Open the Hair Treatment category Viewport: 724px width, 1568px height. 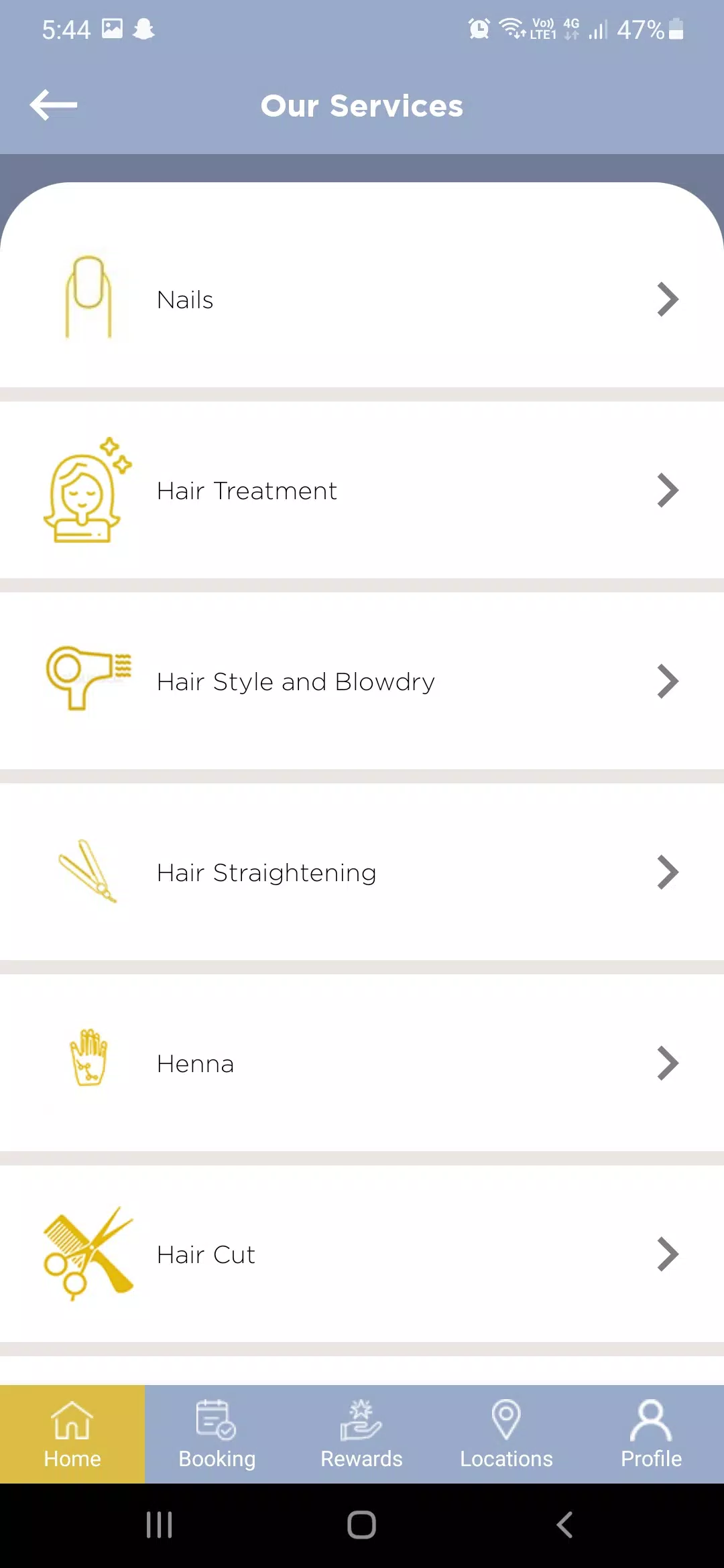(362, 491)
